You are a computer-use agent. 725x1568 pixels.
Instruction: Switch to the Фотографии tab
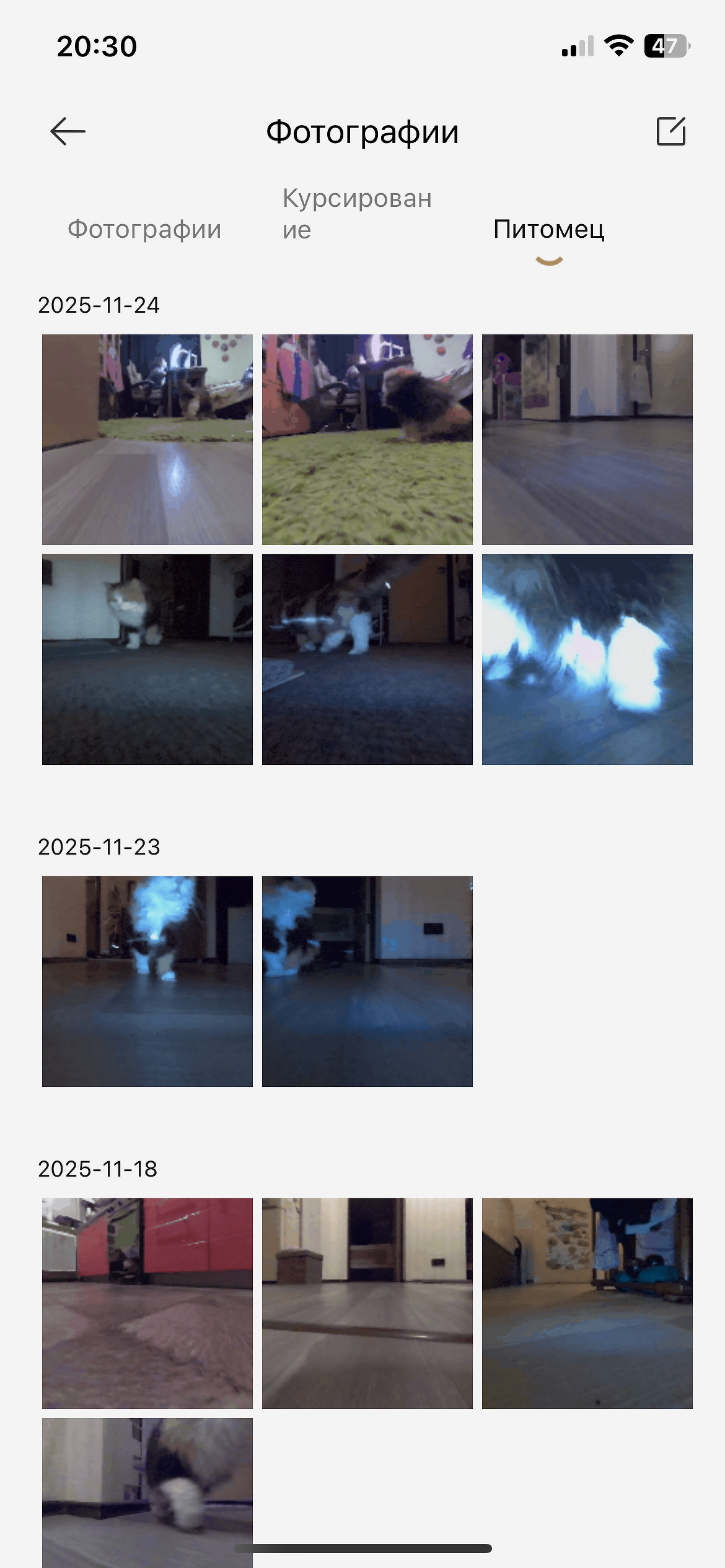coord(144,229)
